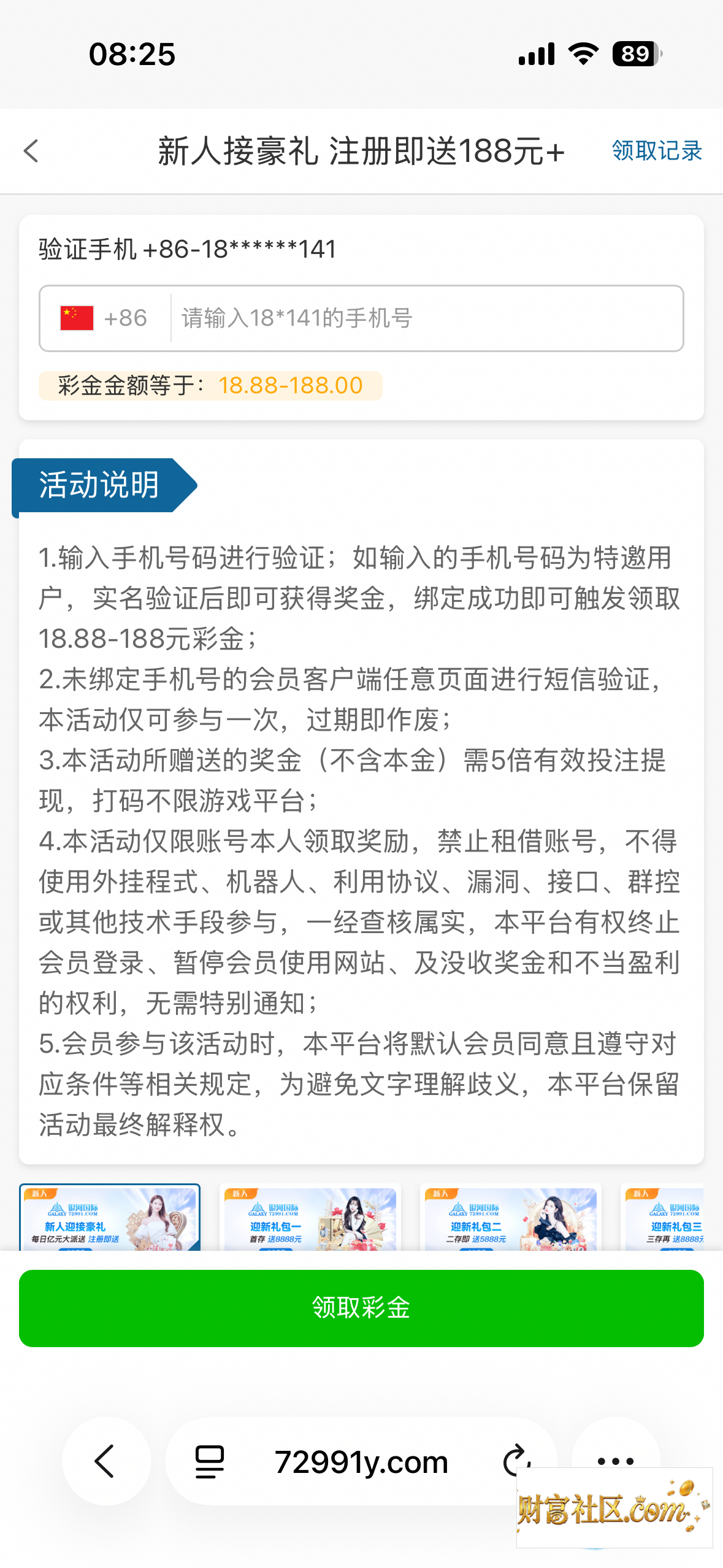Open the 迎新礼包二 promo banner
Screen dimensions: 723x1568
pos(511,1218)
